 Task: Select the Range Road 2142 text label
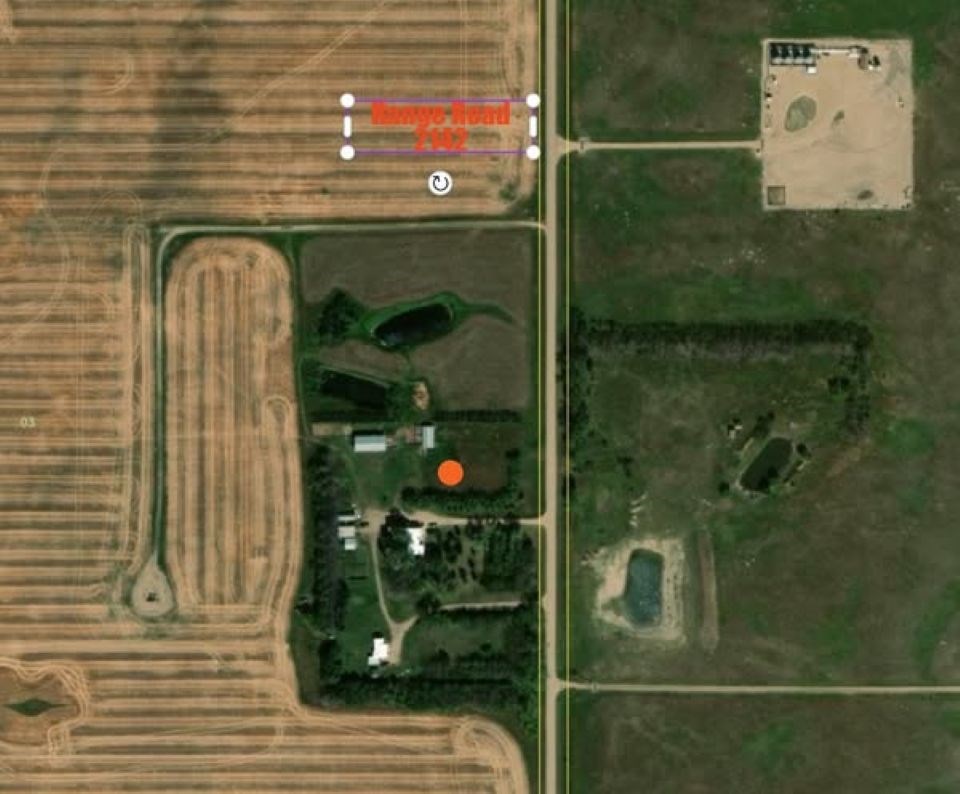pyautogui.click(x=440, y=126)
